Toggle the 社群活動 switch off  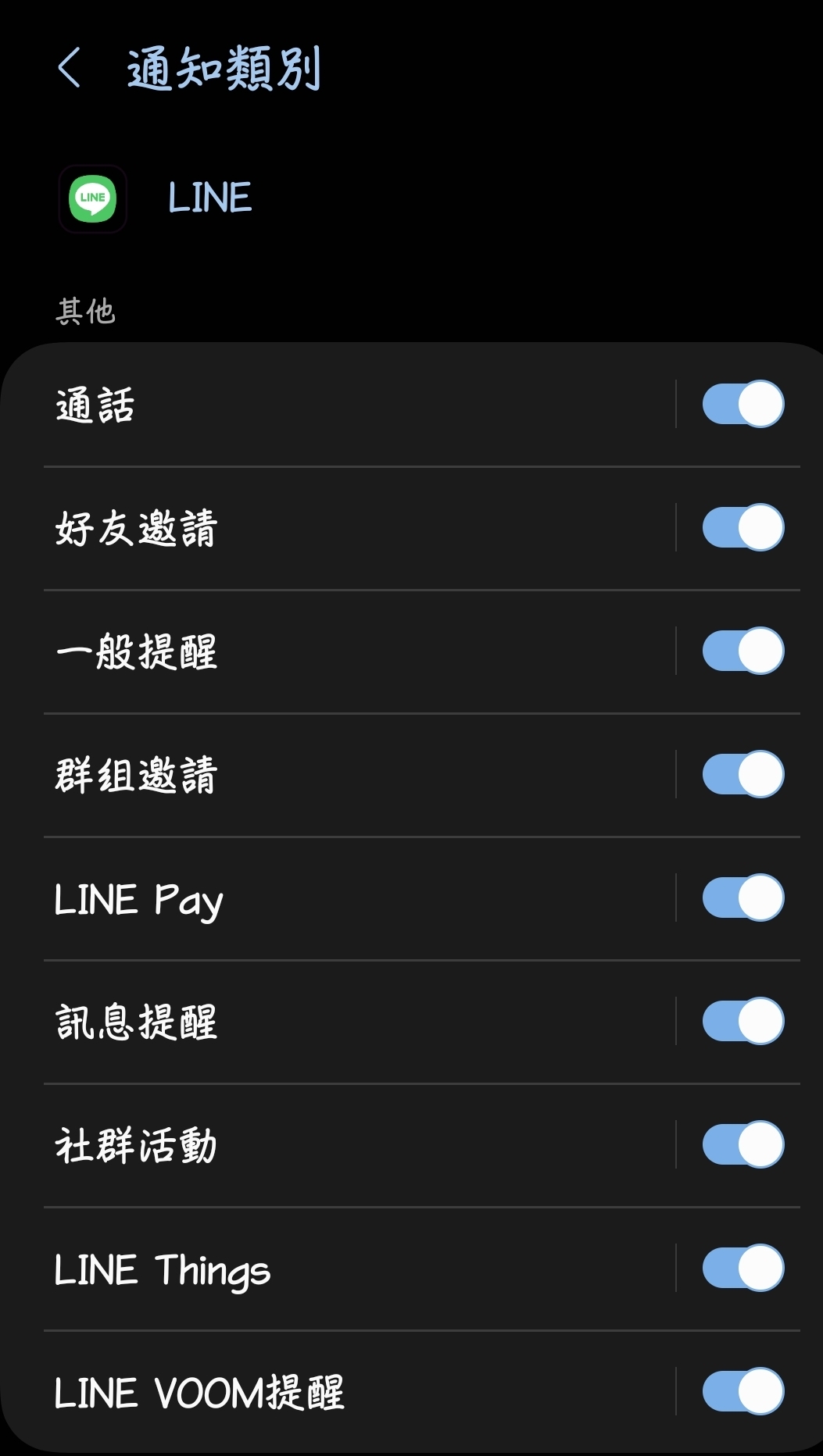point(742,1145)
